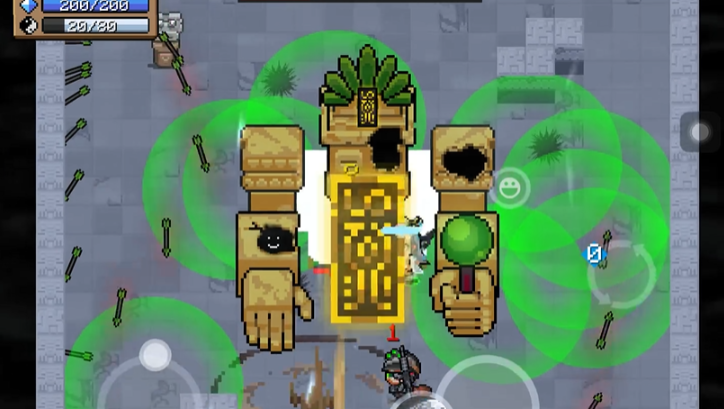Tap the weapon swap circular arrows button
This screenshot has height=409, width=724.
tap(621, 273)
